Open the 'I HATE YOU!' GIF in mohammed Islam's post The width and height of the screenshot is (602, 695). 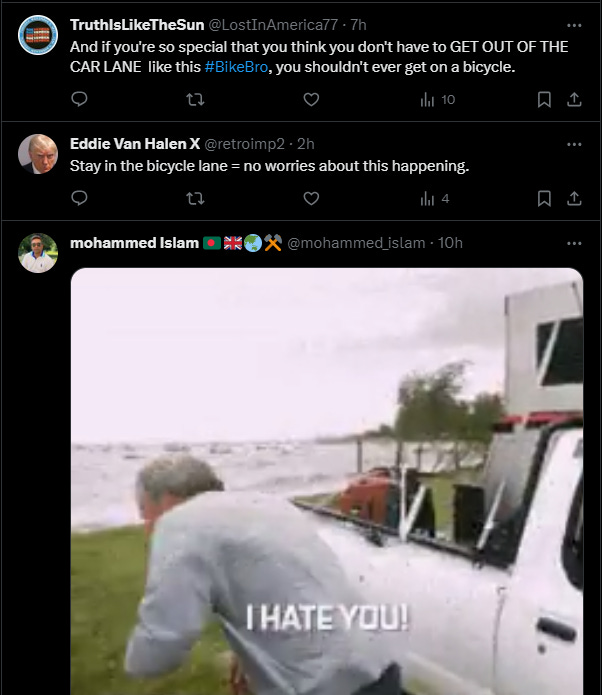tap(326, 480)
